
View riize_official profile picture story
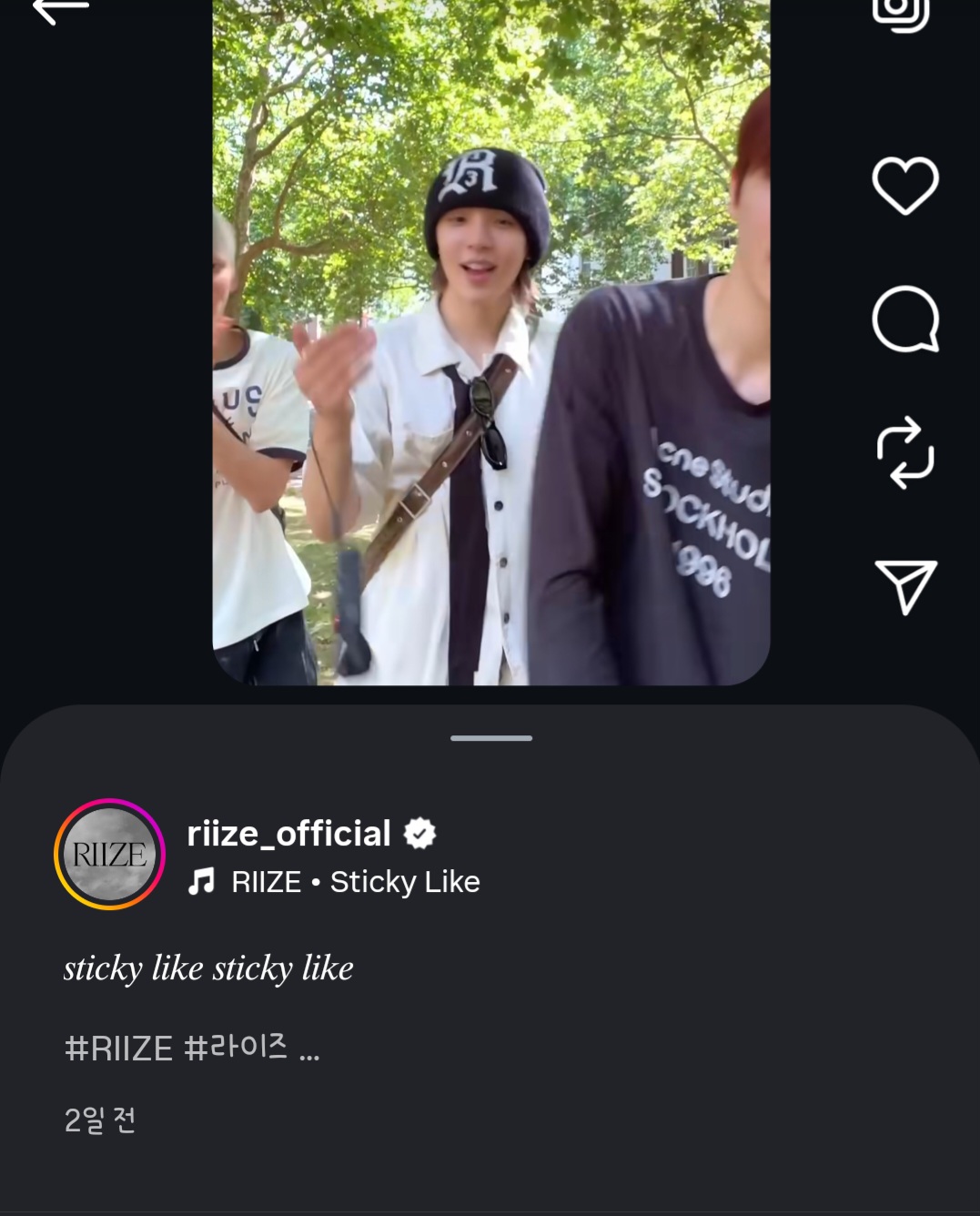[109, 854]
